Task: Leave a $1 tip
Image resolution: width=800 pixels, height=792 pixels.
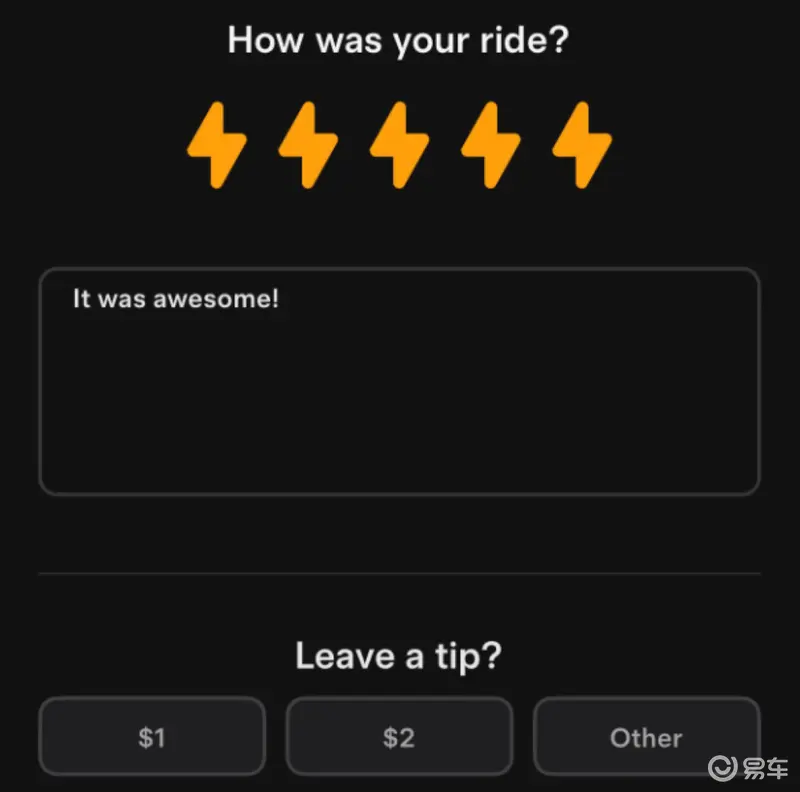Action: pos(152,737)
